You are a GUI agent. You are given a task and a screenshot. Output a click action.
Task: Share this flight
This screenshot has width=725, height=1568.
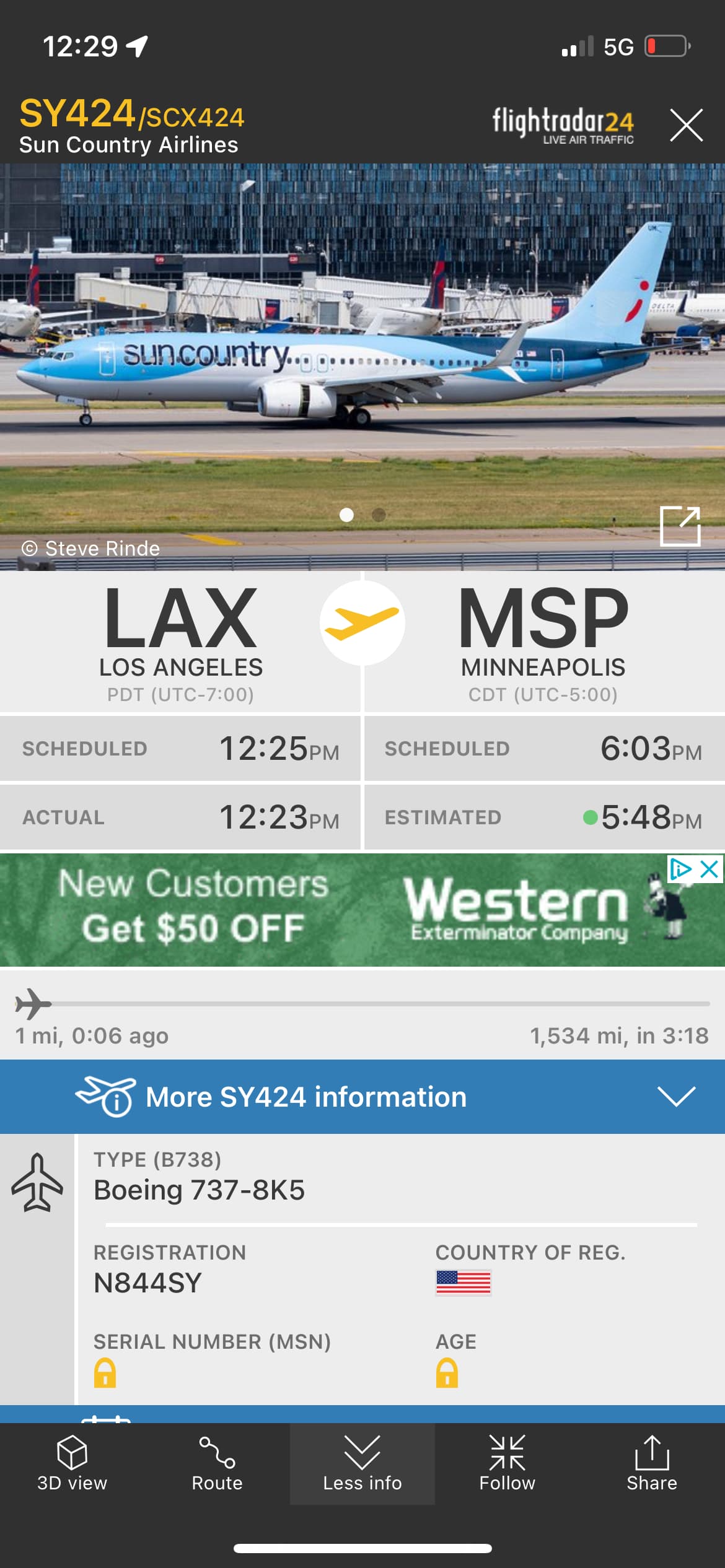pos(651,1464)
